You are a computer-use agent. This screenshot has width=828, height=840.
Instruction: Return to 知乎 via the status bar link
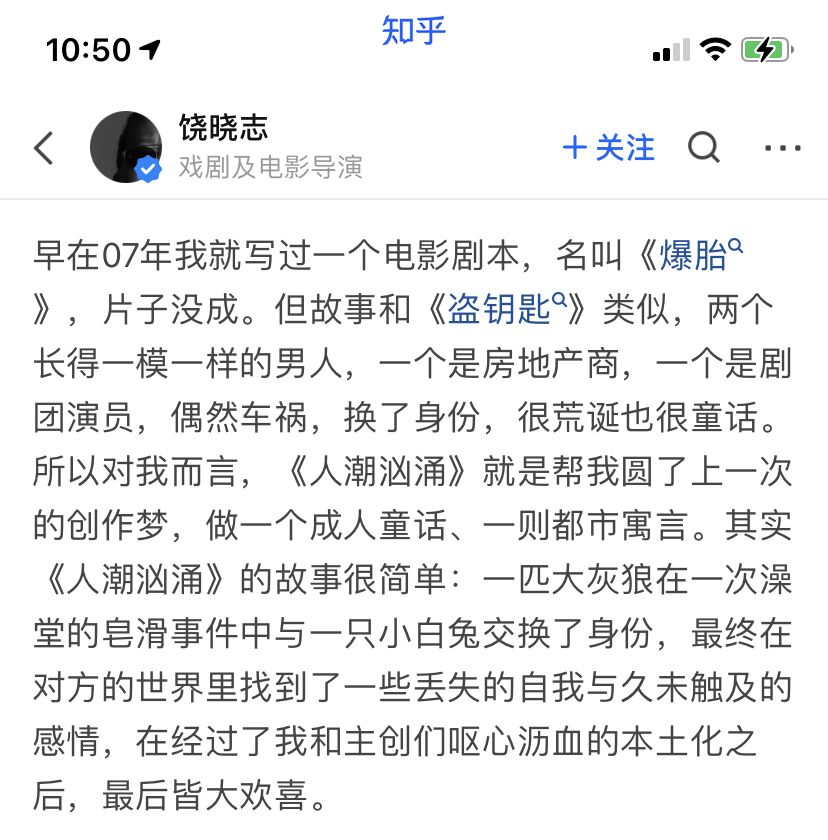(413, 31)
